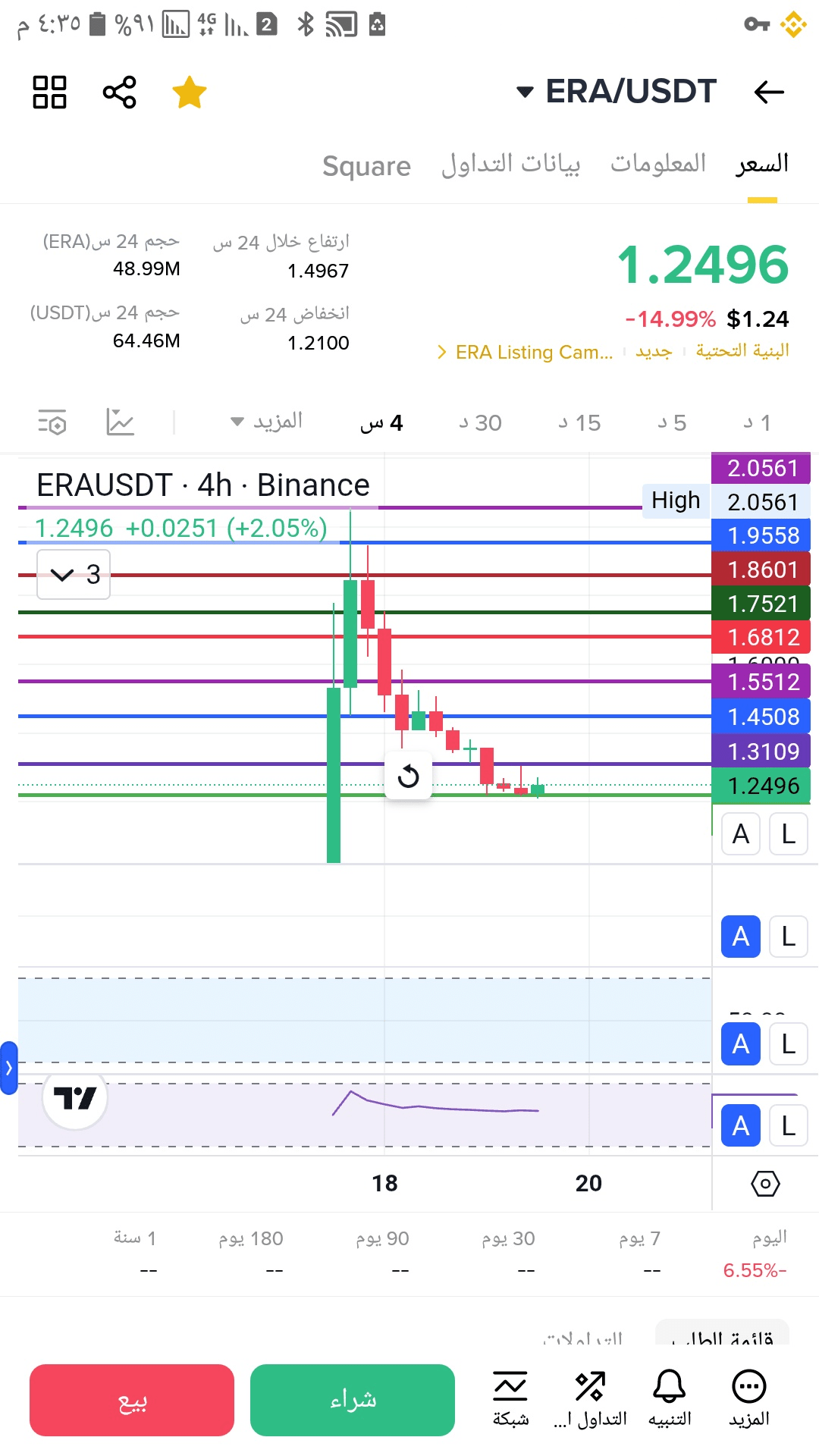The width and height of the screenshot is (819, 1456).
Task: Reset the chart view
Action: pyautogui.click(x=409, y=776)
